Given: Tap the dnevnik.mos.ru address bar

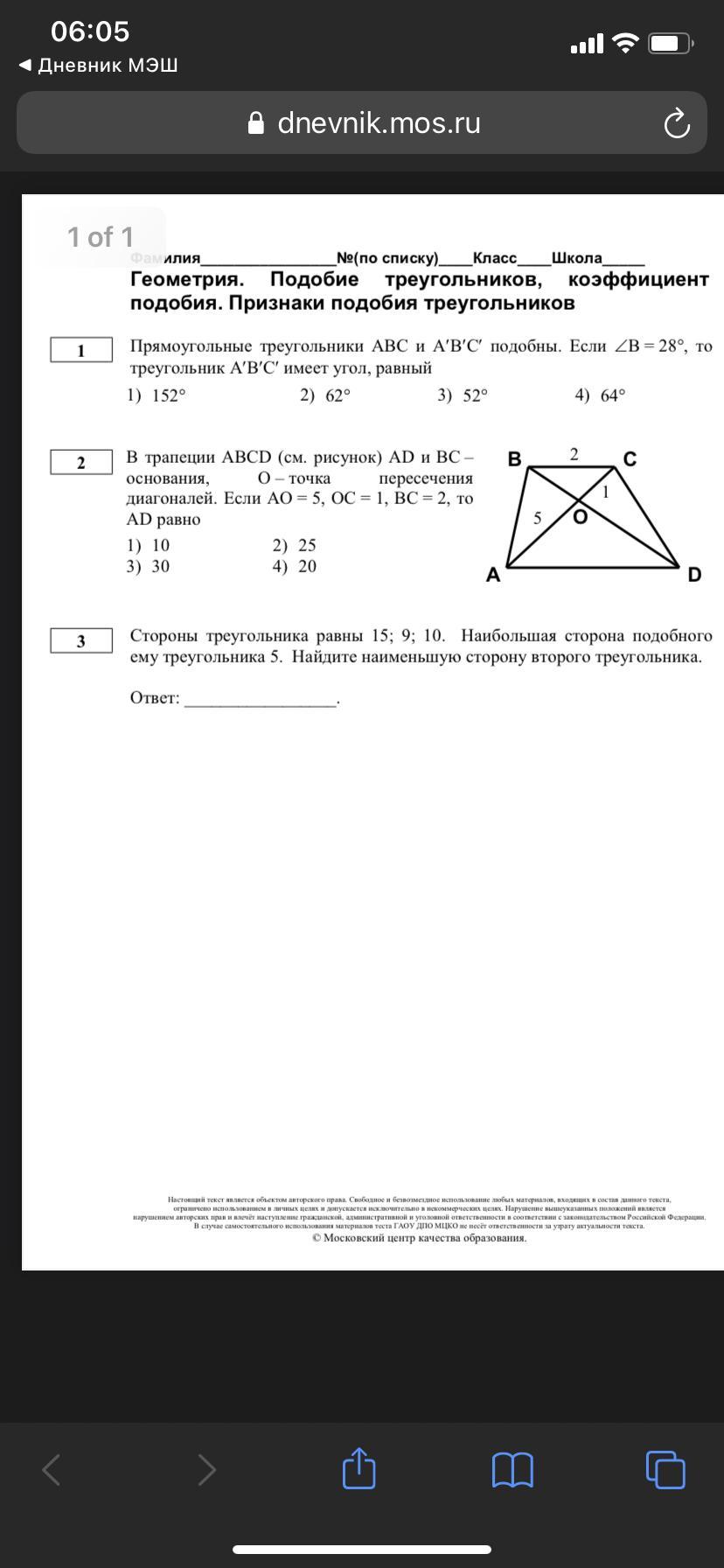Looking at the screenshot, I should pyautogui.click(x=362, y=123).
